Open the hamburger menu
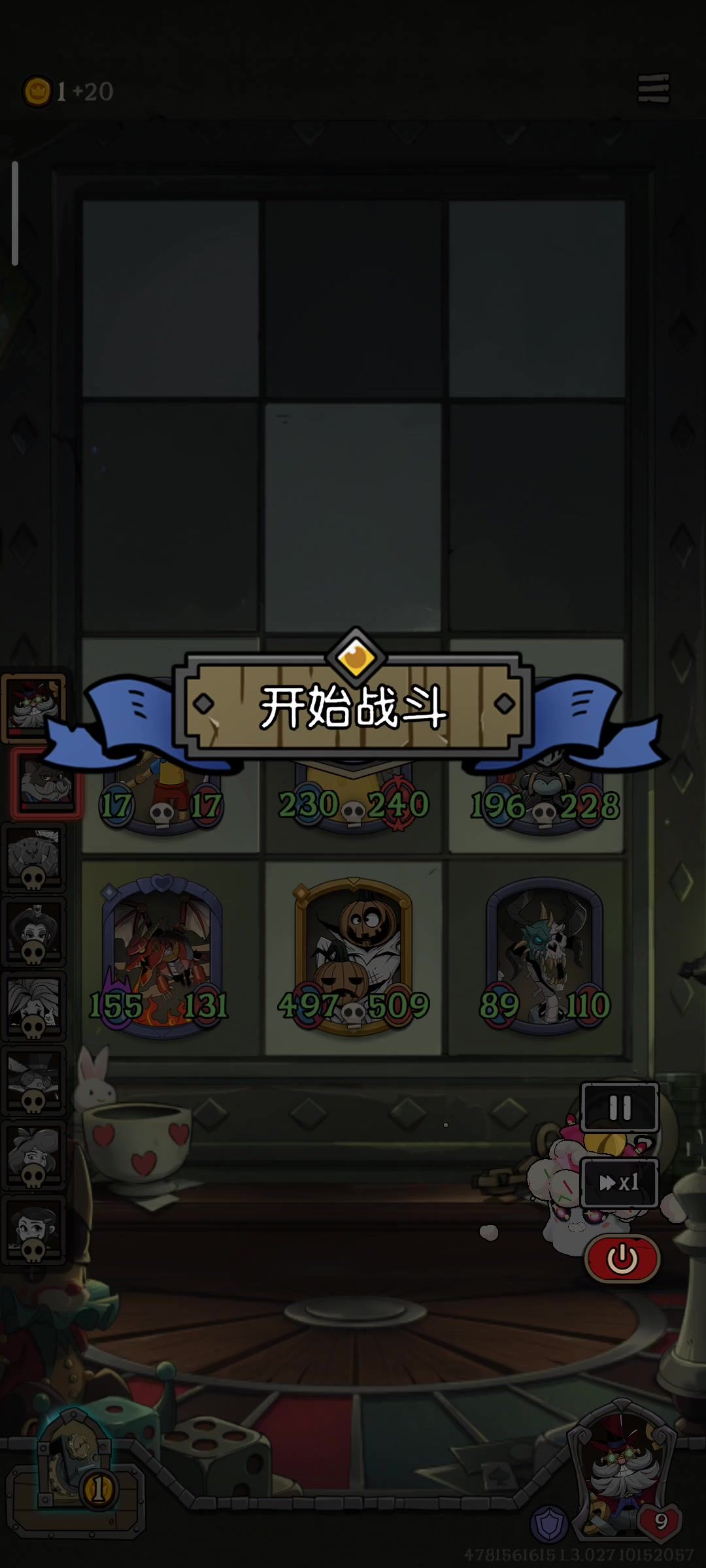 653,88
